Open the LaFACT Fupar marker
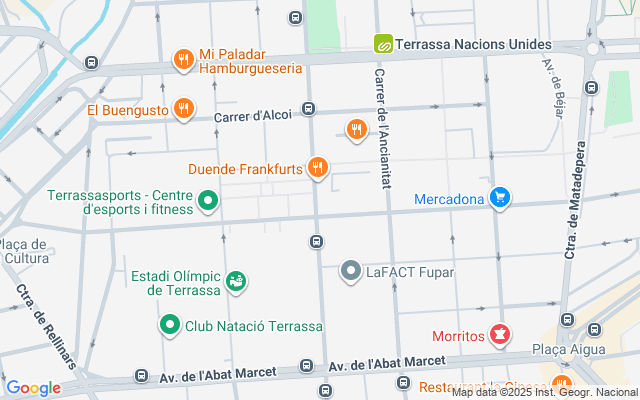 (350, 271)
